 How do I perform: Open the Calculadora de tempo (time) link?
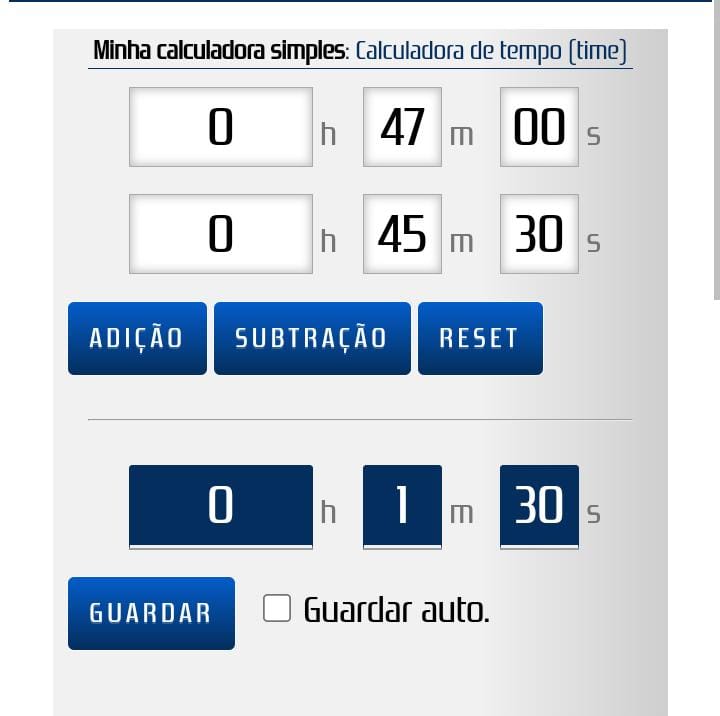click(491, 50)
